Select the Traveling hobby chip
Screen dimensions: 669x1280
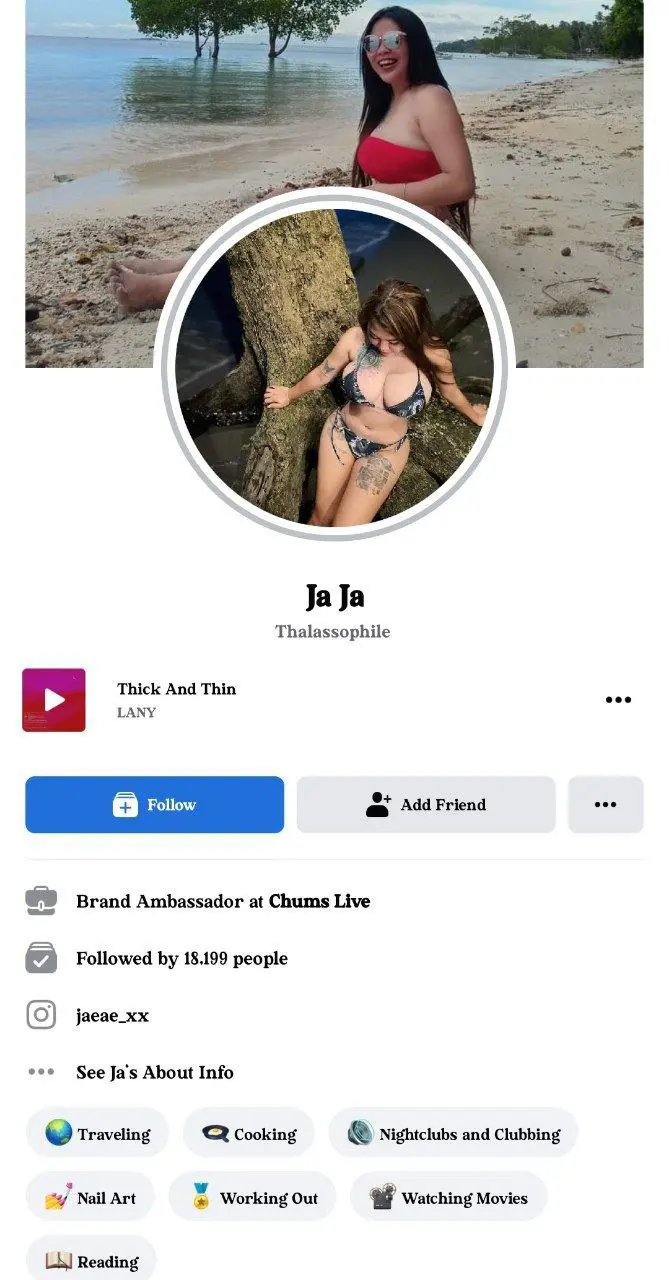97,1133
